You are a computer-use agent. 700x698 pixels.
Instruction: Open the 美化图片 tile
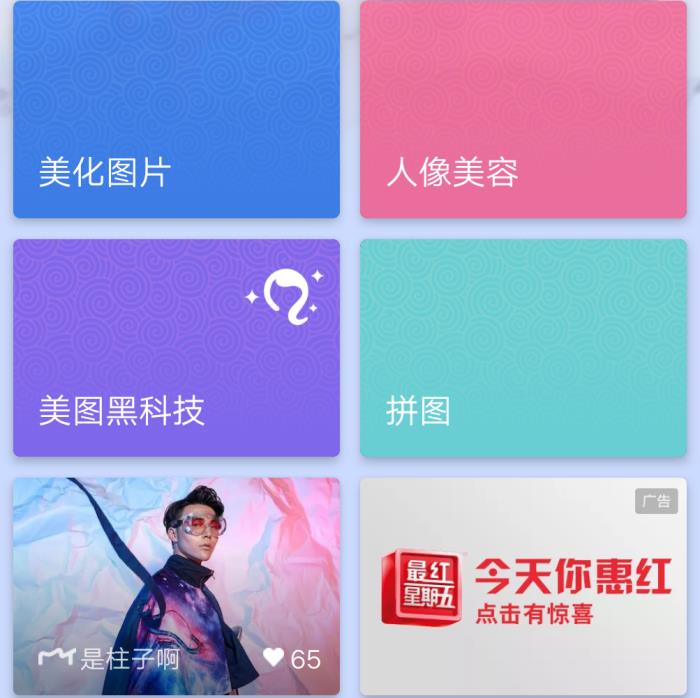[176, 109]
